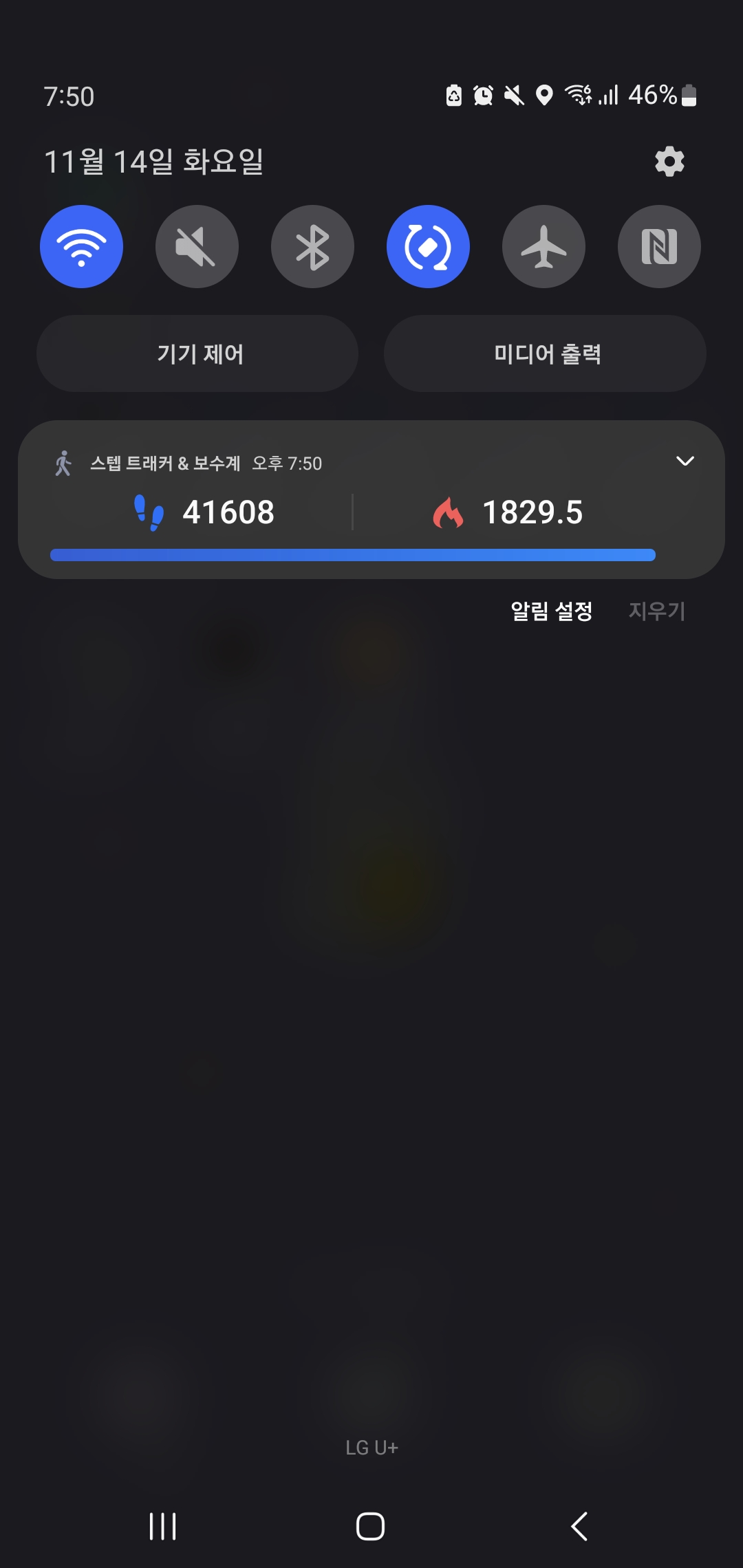The height and width of the screenshot is (1568, 743).
Task: Go to the home screen
Action: [370, 1526]
